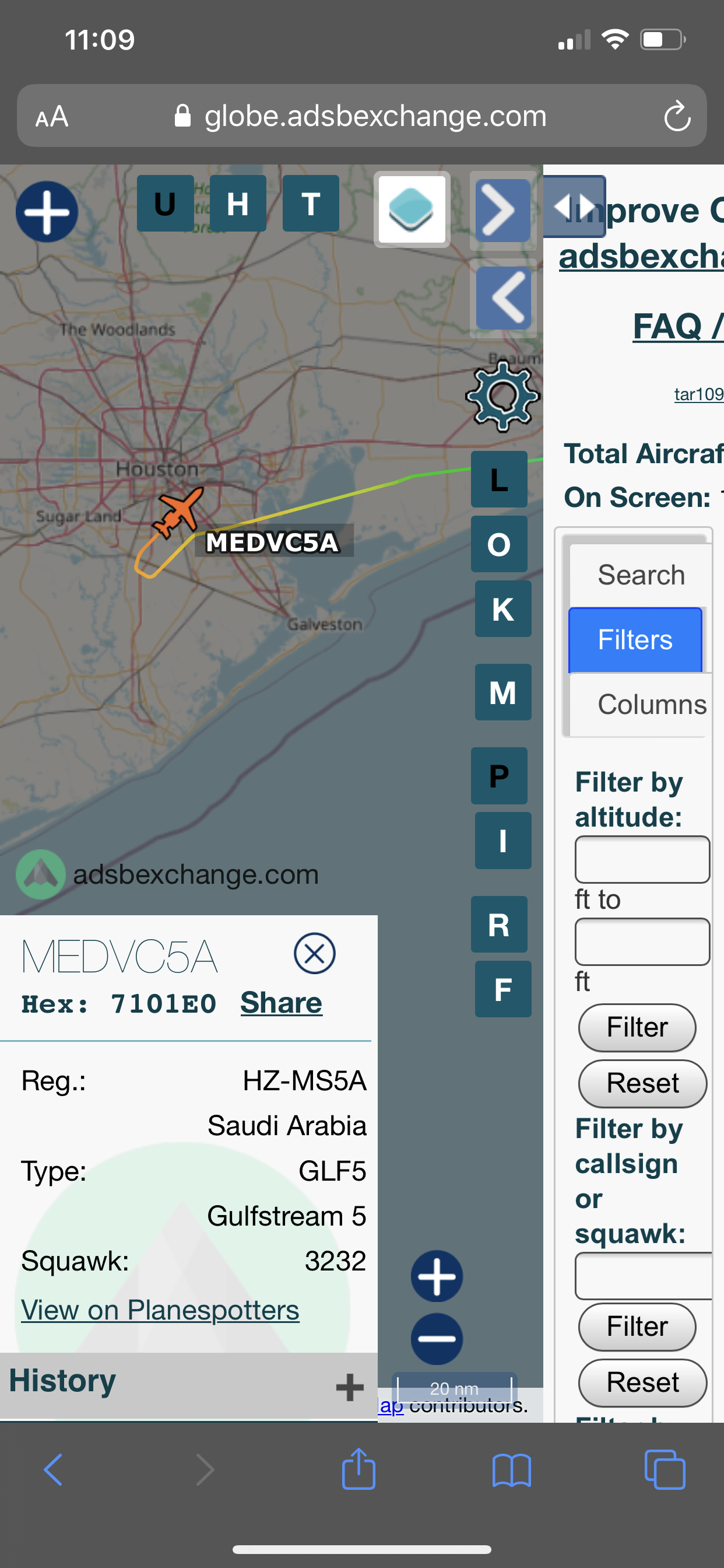Tap the minimum altitude input field
This screenshot has width=724, height=1568.
click(642, 859)
